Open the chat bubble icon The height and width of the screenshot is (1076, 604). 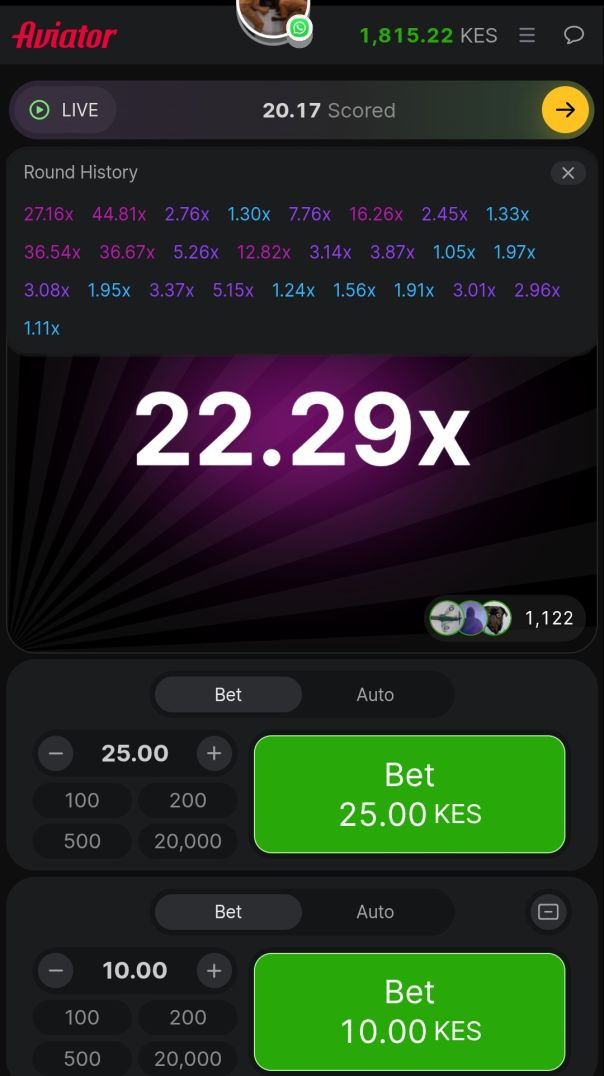pos(574,35)
